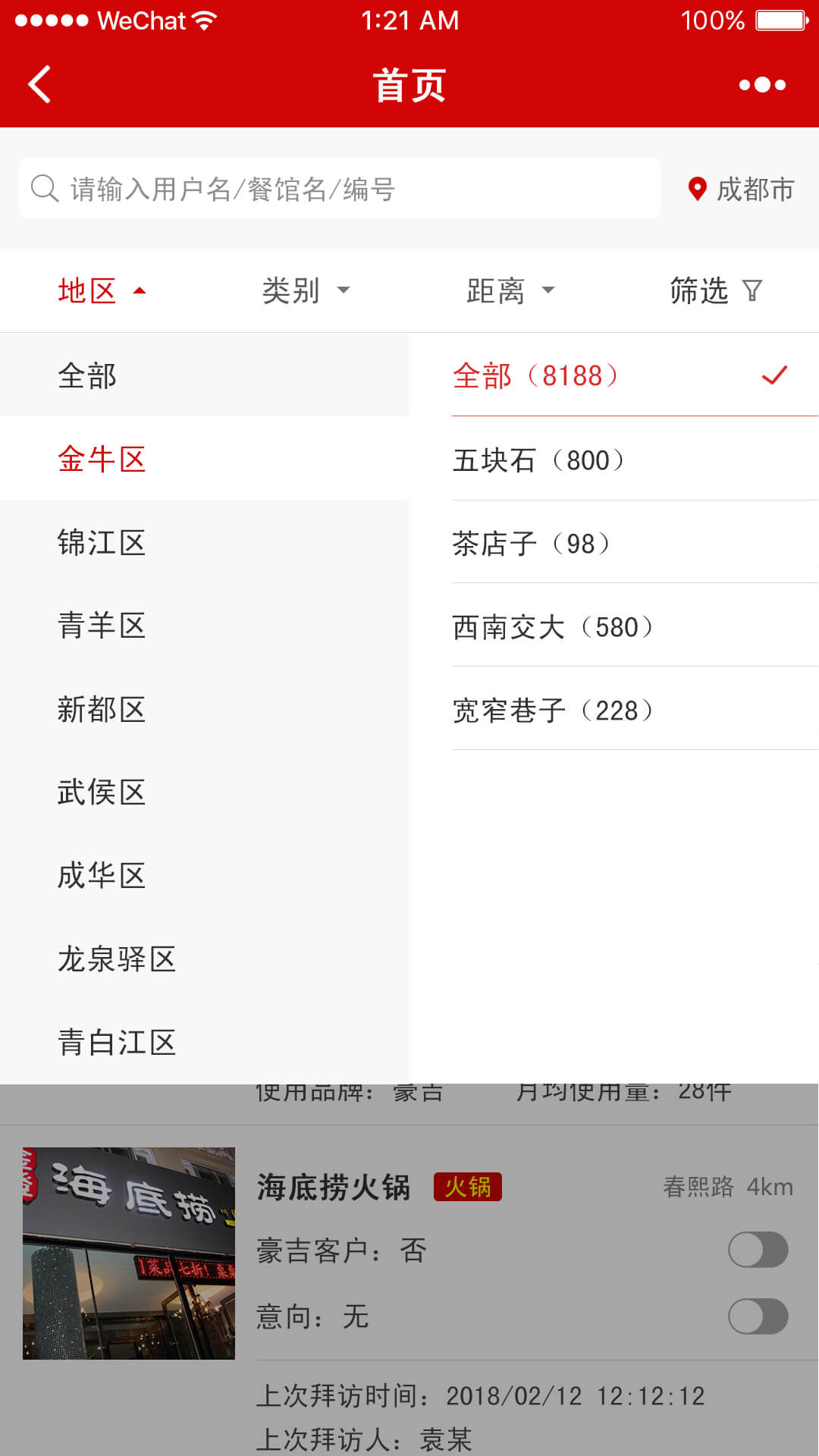This screenshot has width=819, height=1456.
Task: Change the city from 成都市
Action: pyautogui.click(x=741, y=189)
